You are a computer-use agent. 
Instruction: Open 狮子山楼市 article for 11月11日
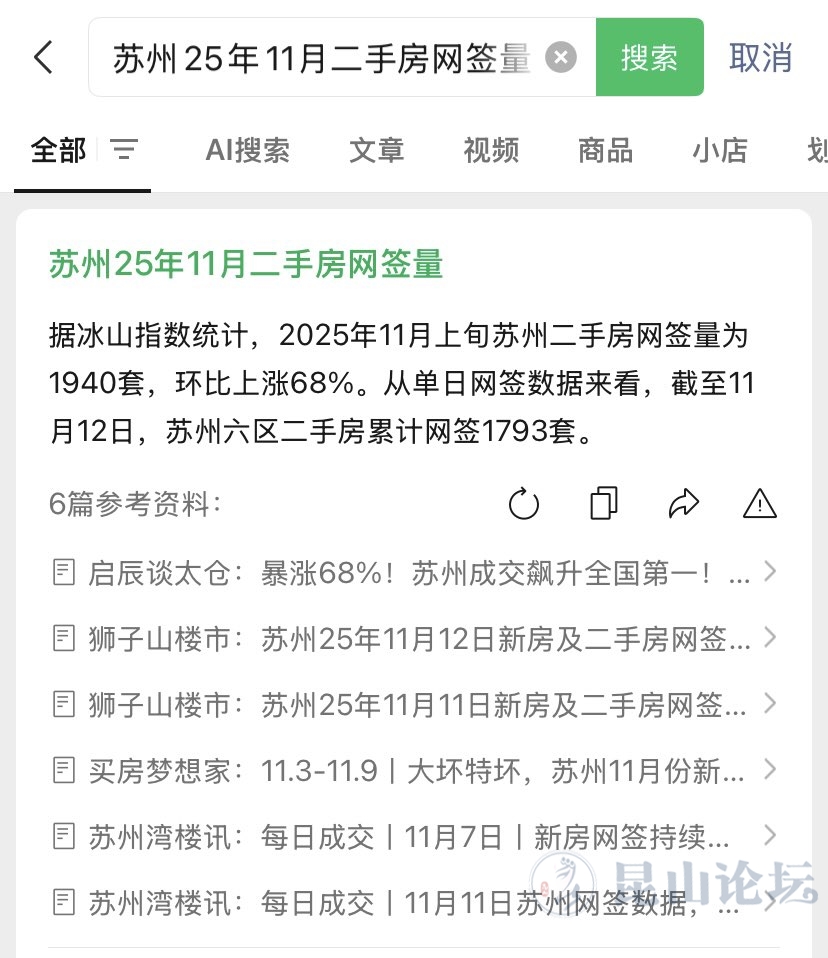point(410,705)
